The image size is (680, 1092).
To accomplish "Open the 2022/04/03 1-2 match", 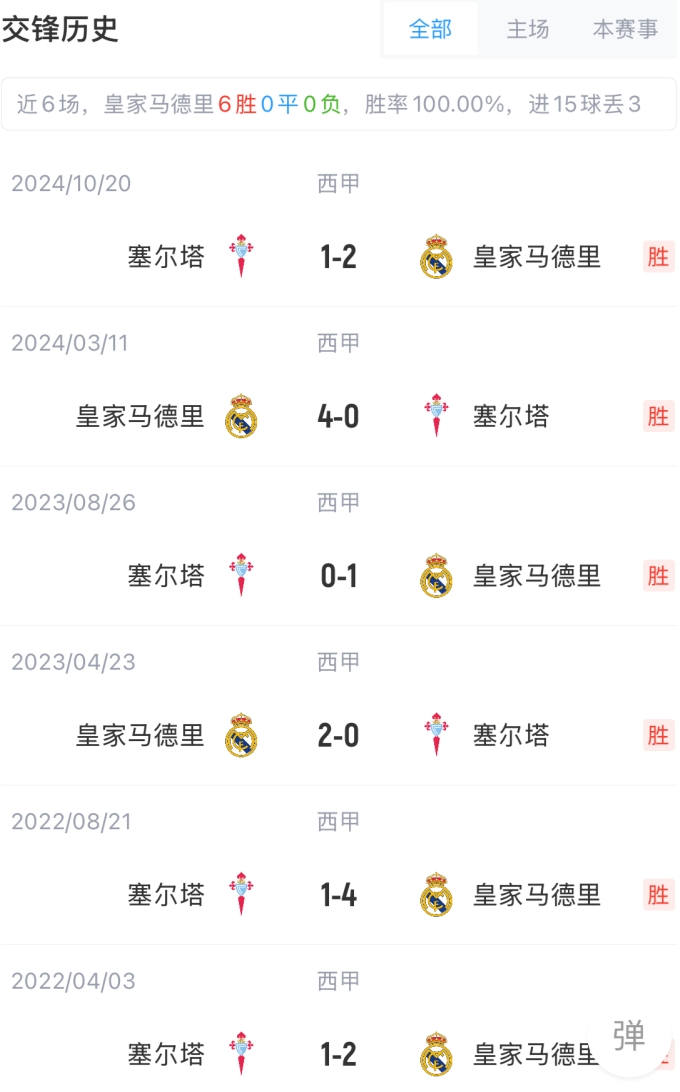I will click(338, 1054).
